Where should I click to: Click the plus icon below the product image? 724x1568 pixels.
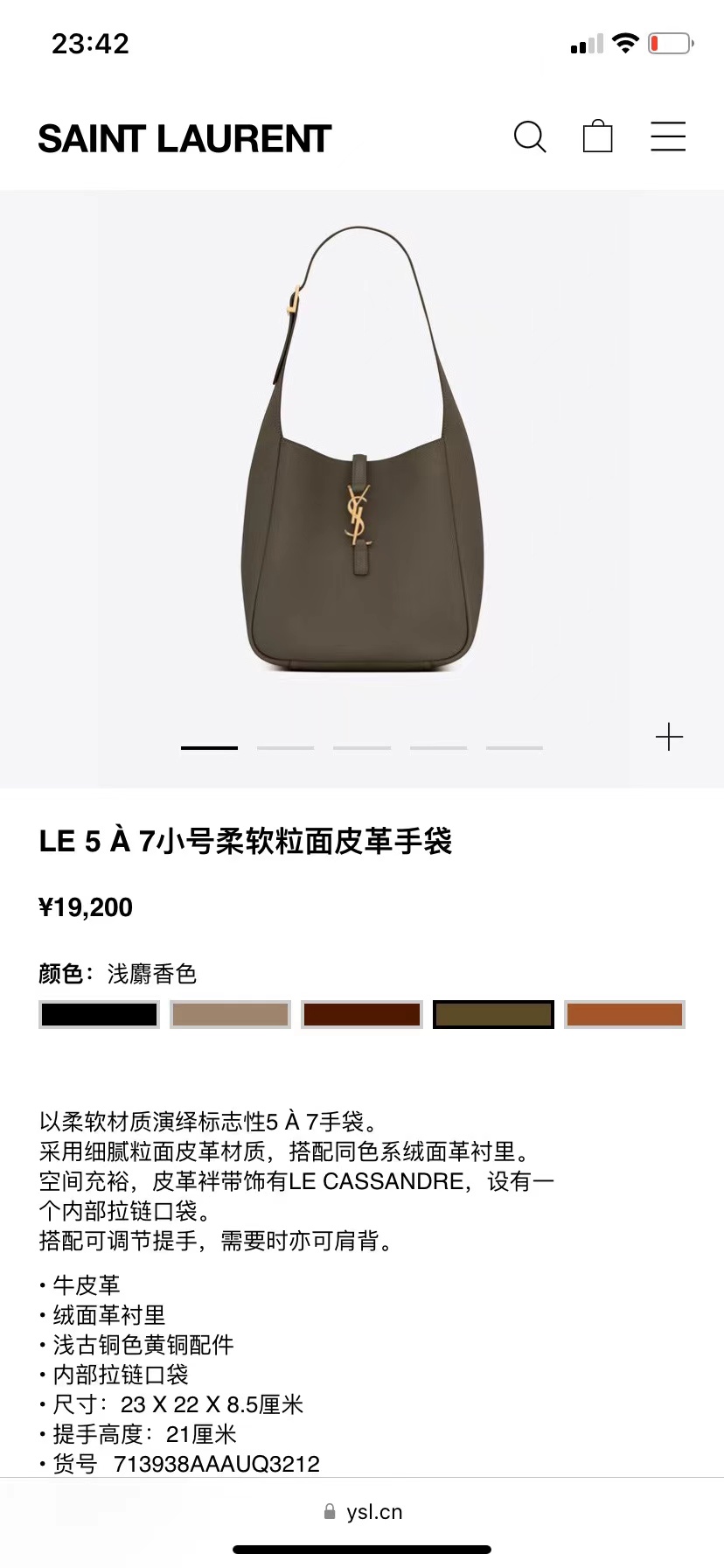point(669,738)
